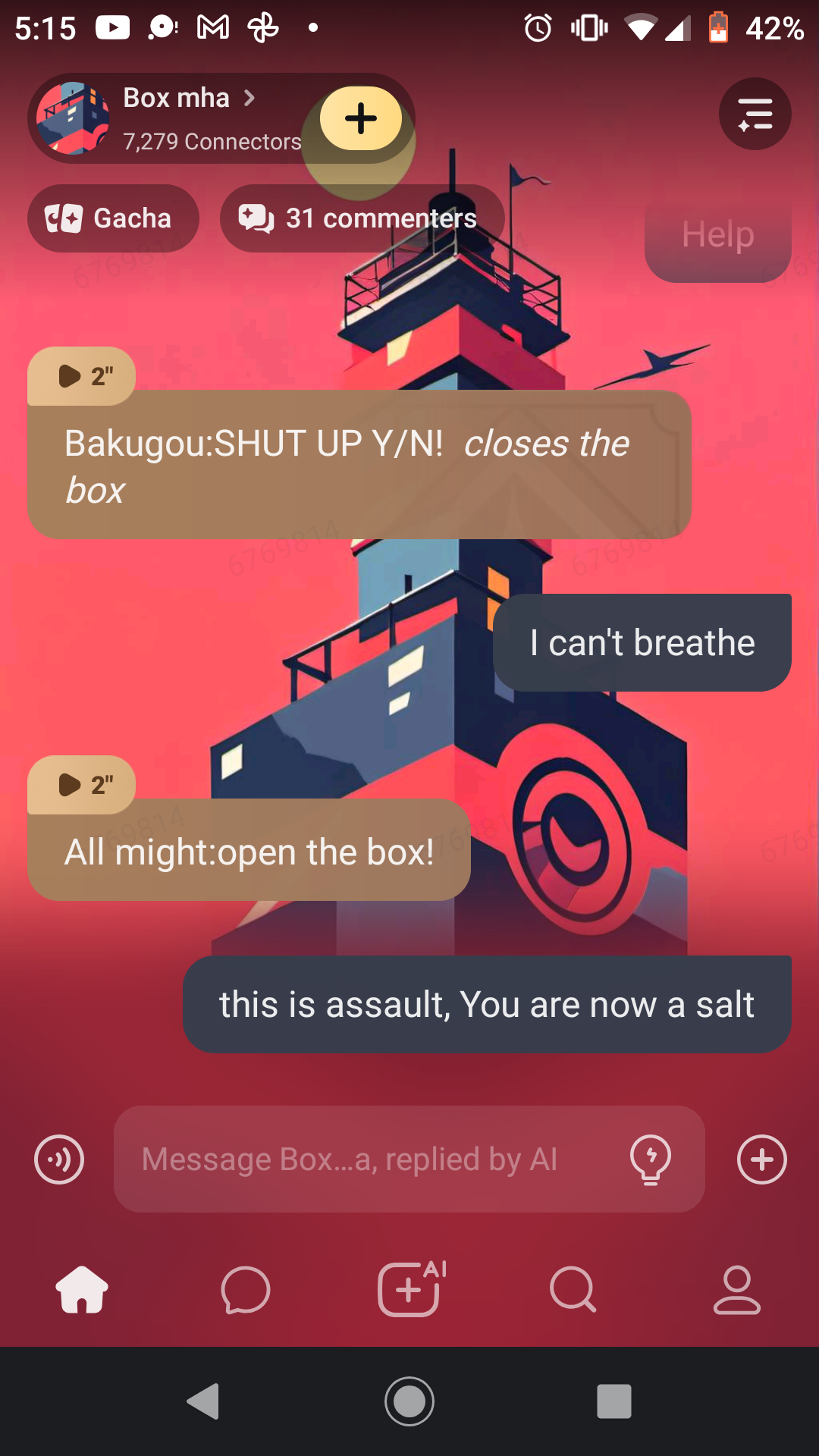Tap the voice input icon beside message box
The image size is (819, 1456).
(59, 1159)
